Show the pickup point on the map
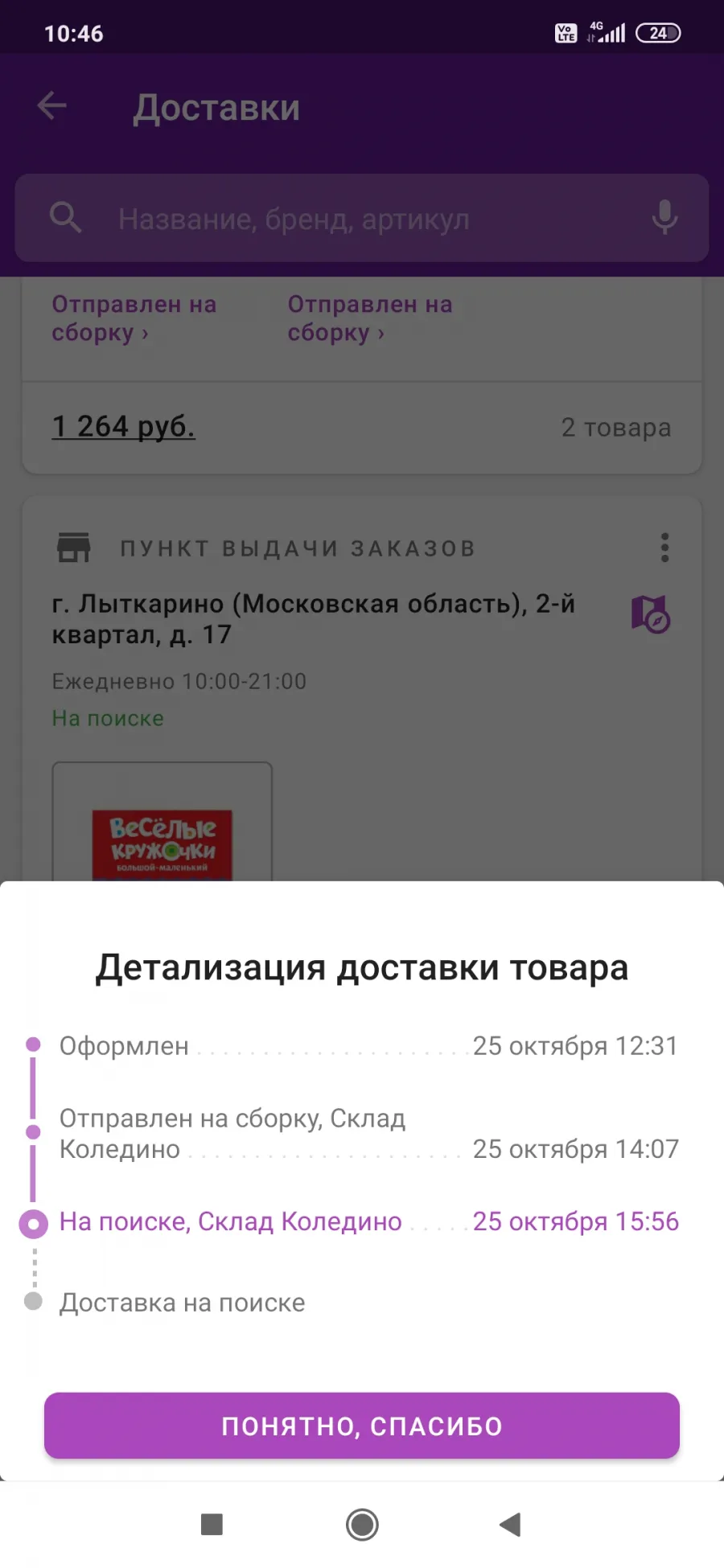The width and height of the screenshot is (724, 1568). (651, 614)
